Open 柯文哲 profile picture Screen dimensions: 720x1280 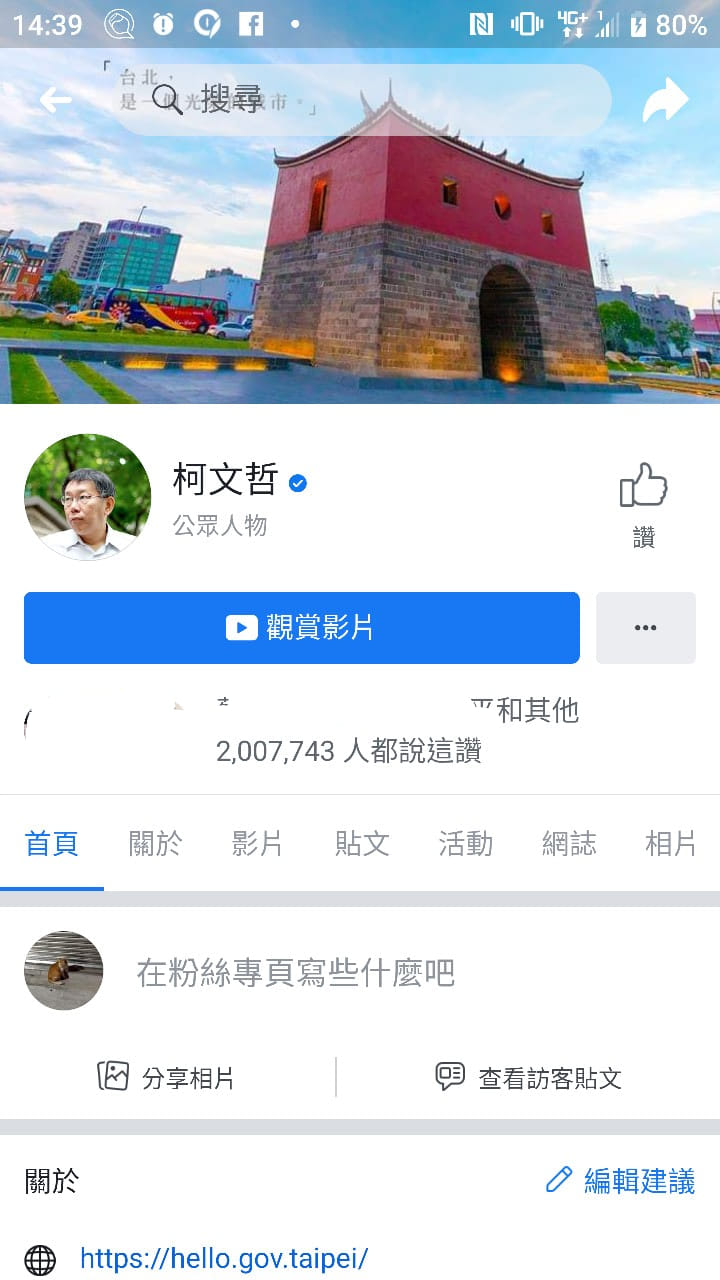click(88, 497)
